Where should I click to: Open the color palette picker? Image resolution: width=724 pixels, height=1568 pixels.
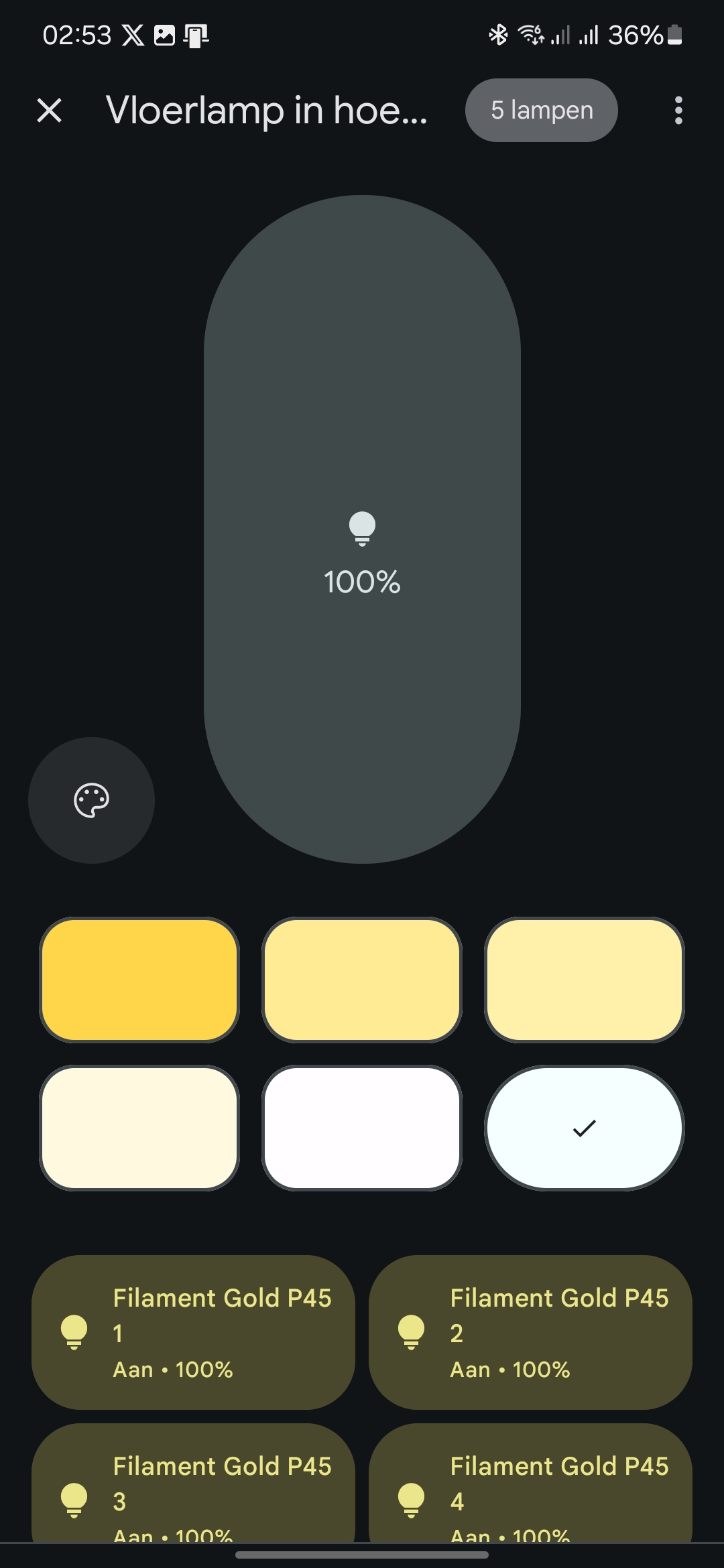click(x=91, y=800)
